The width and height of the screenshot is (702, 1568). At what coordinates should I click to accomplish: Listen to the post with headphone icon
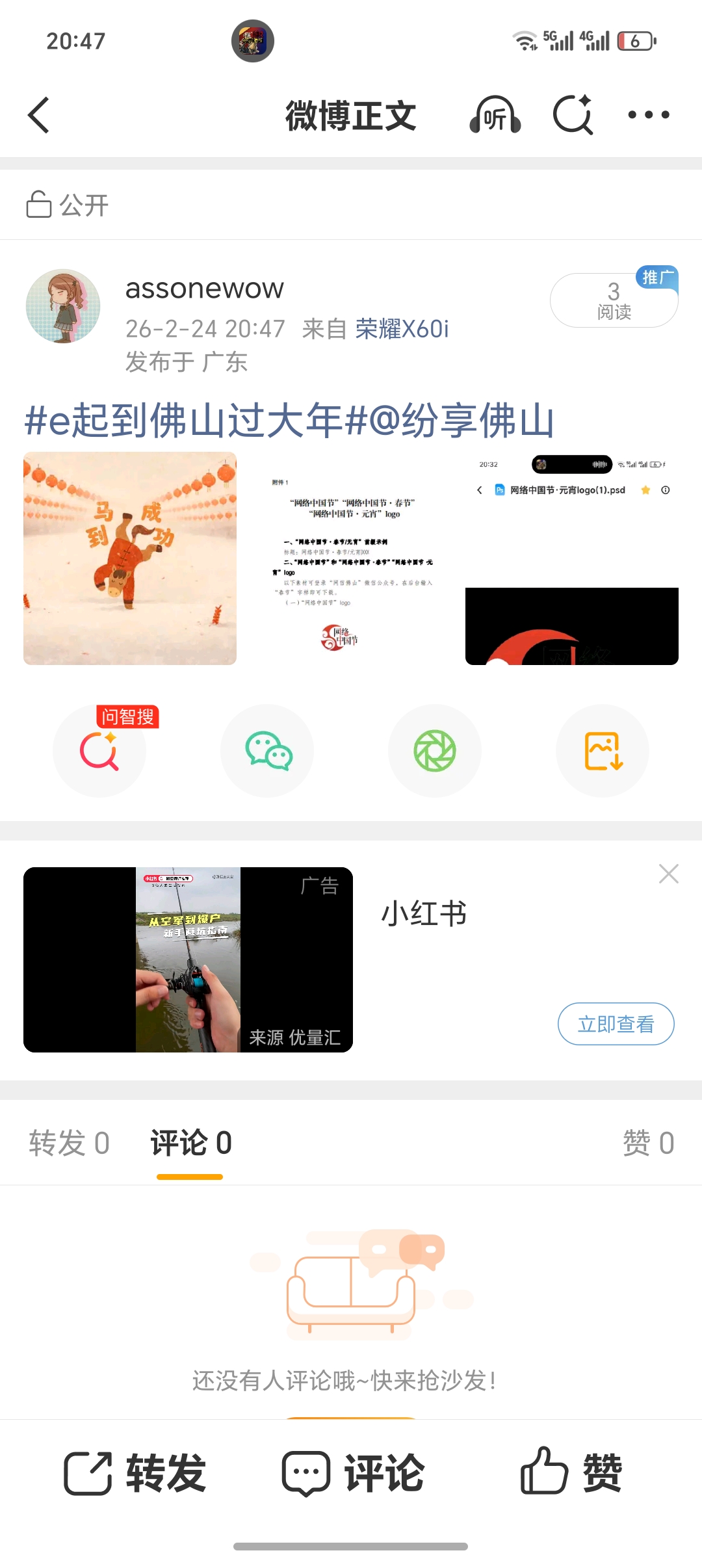[x=495, y=115]
